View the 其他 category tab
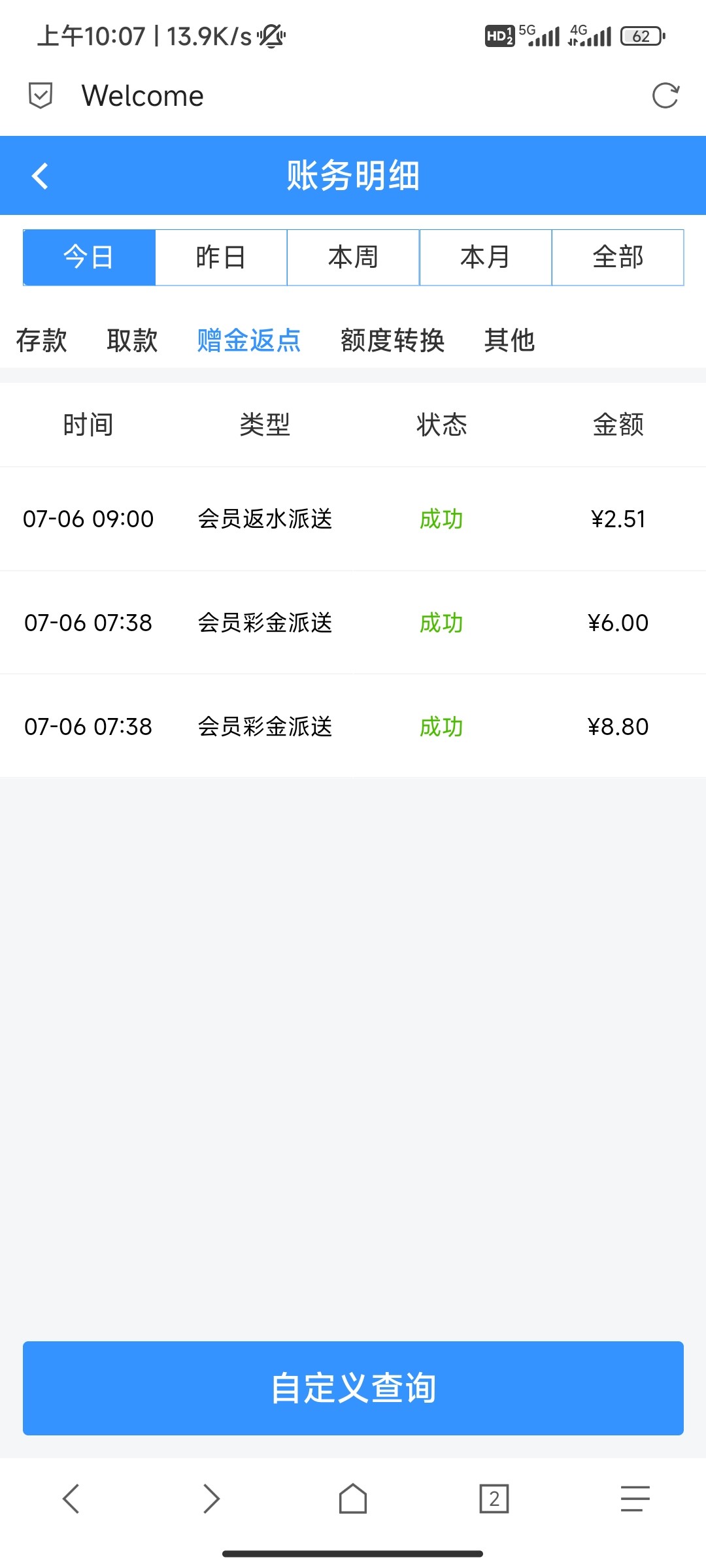The width and height of the screenshot is (706, 1568). (x=510, y=340)
